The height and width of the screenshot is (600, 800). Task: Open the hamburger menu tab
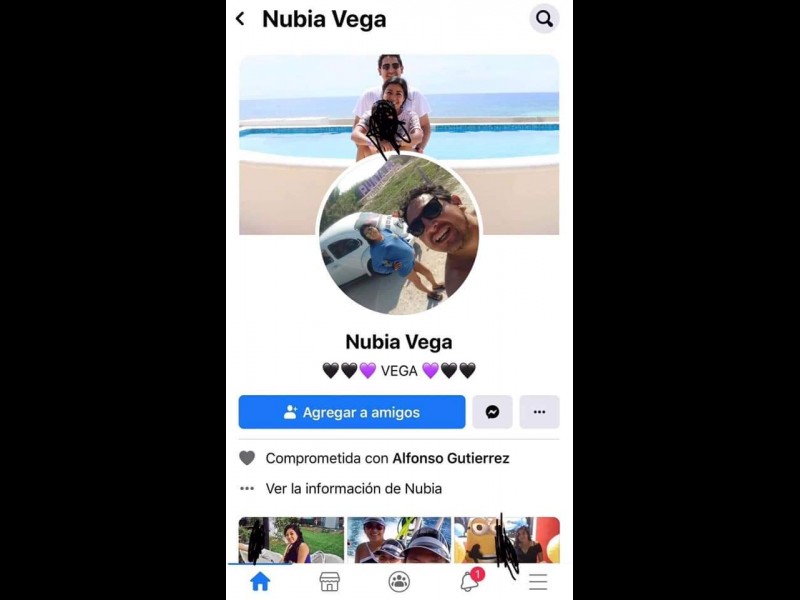[x=538, y=581]
